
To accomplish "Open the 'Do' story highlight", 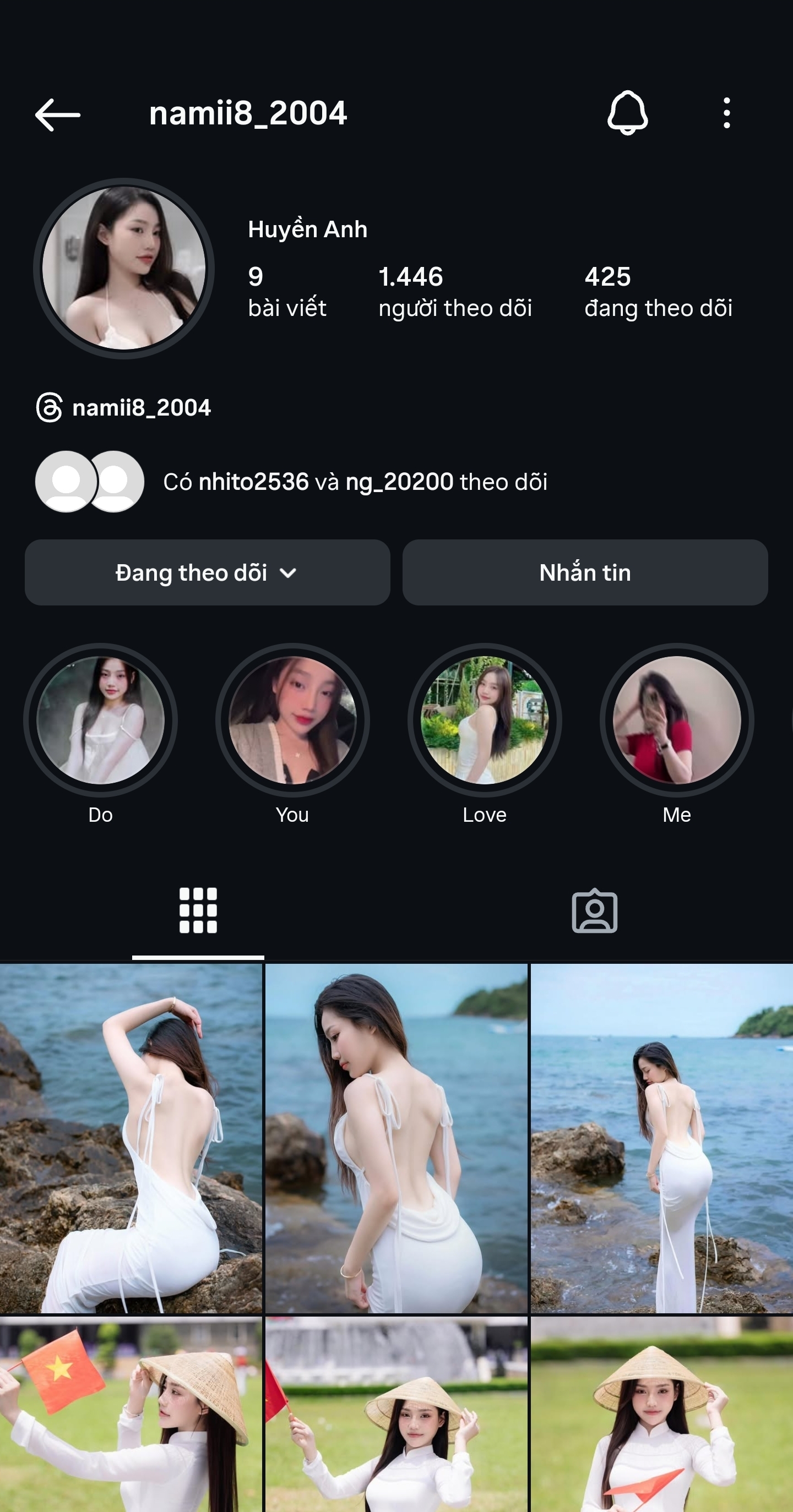I will pos(100,721).
